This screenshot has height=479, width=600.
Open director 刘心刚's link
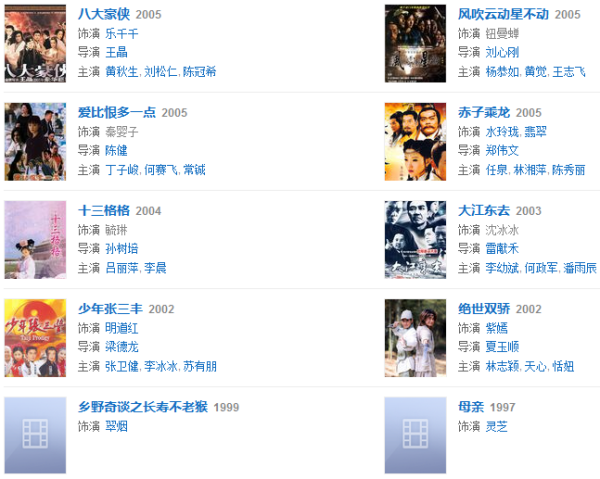coord(502,52)
